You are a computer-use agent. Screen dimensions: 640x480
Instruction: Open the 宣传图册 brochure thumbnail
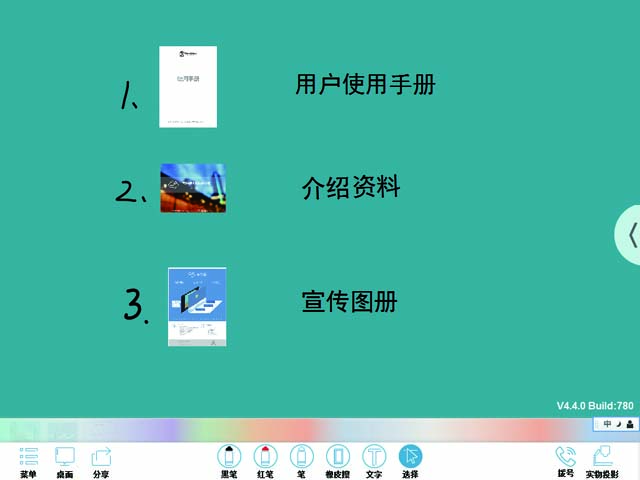click(x=197, y=306)
